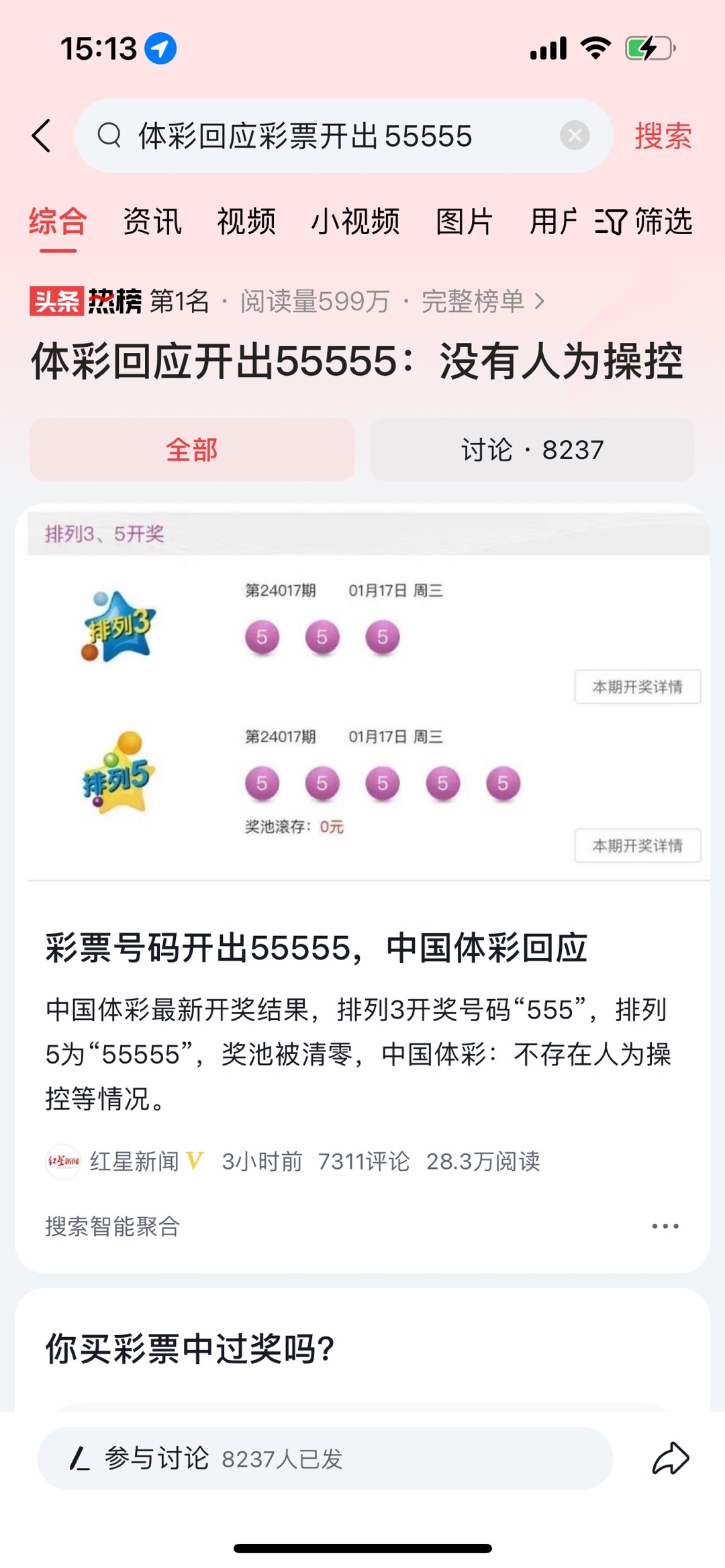Visit the 红星新闻 publisher profile
The width and height of the screenshot is (725, 1568).
tap(134, 1161)
